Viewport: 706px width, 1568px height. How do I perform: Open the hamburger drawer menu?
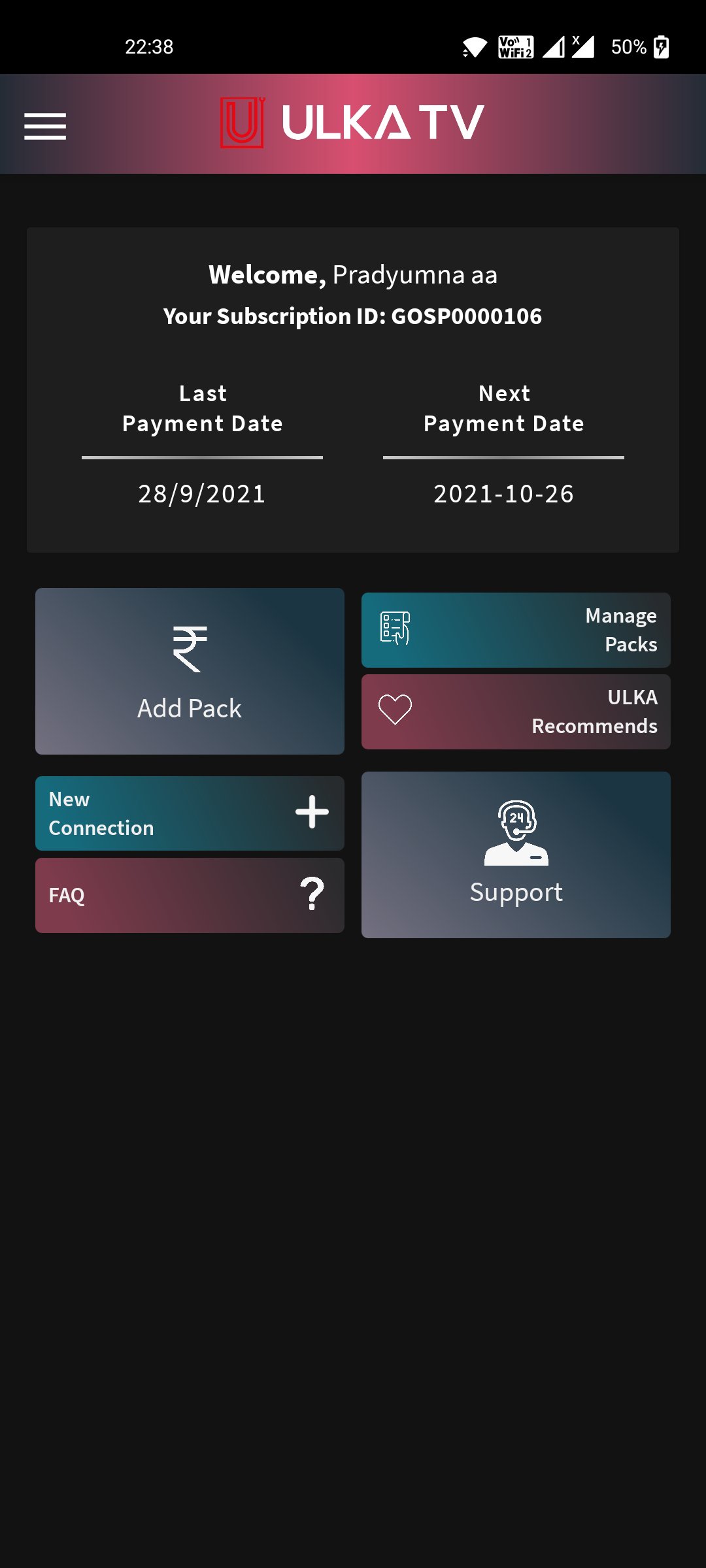pyautogui.click(x=45, y=126)
